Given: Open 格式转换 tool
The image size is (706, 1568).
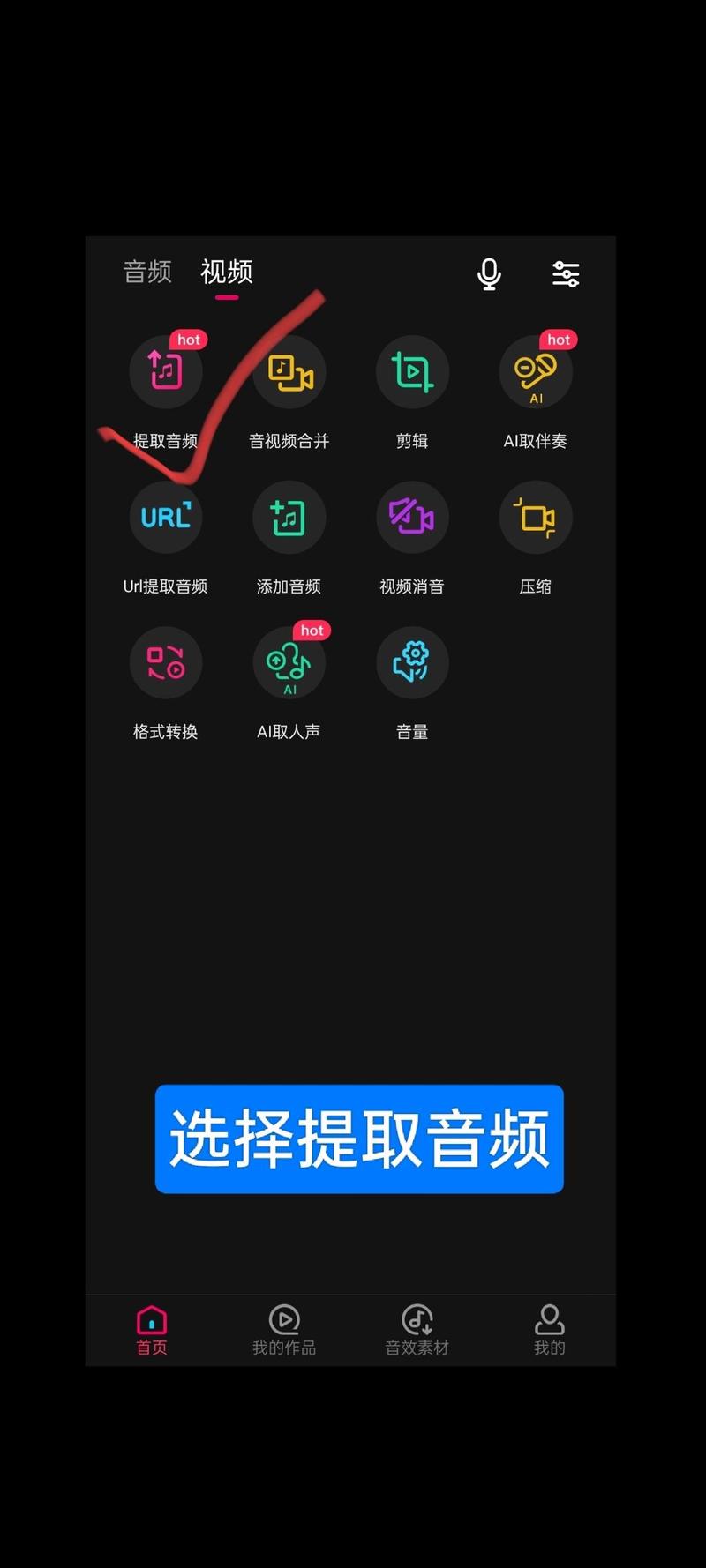Looking at the screenshot, I should coord(166,663).
